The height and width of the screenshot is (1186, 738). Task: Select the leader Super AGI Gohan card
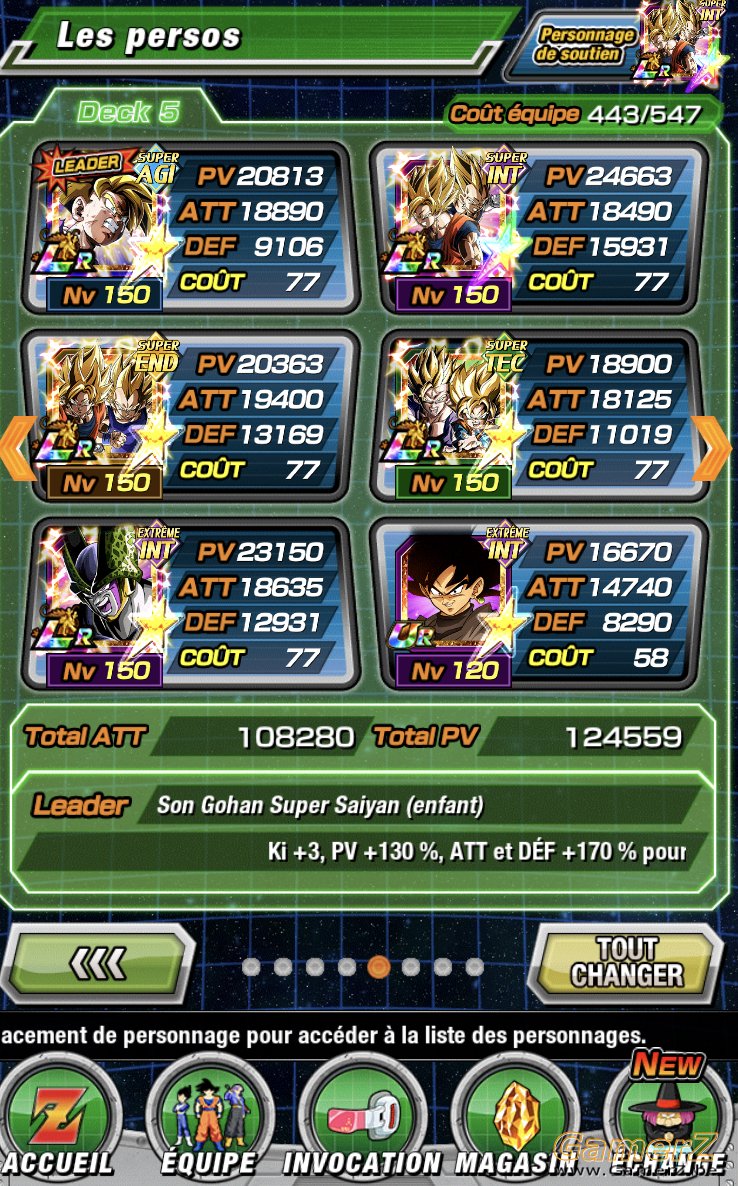pos(191,228)
